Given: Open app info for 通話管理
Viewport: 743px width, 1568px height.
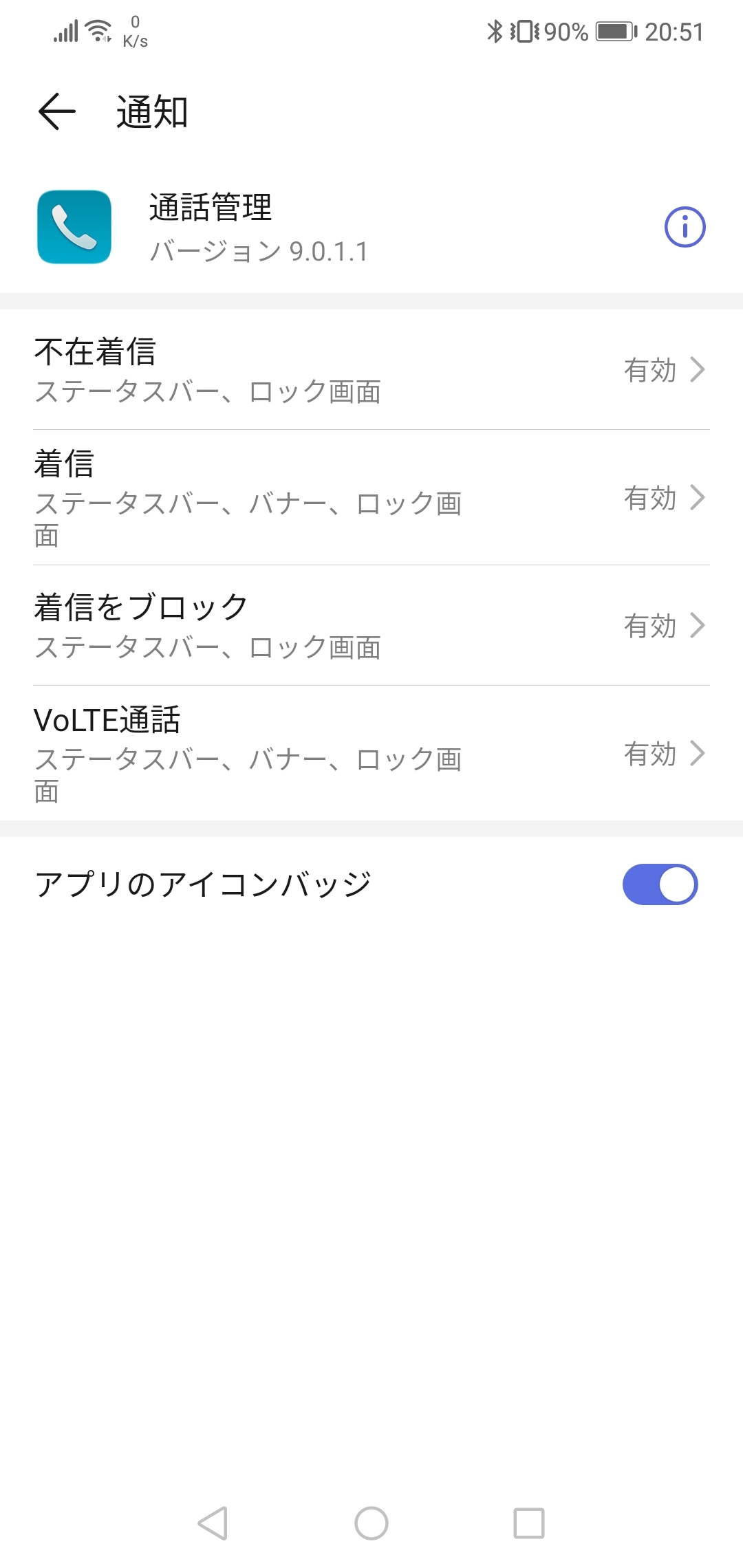Looking at the screenshot, I should (x=685, y=227).
